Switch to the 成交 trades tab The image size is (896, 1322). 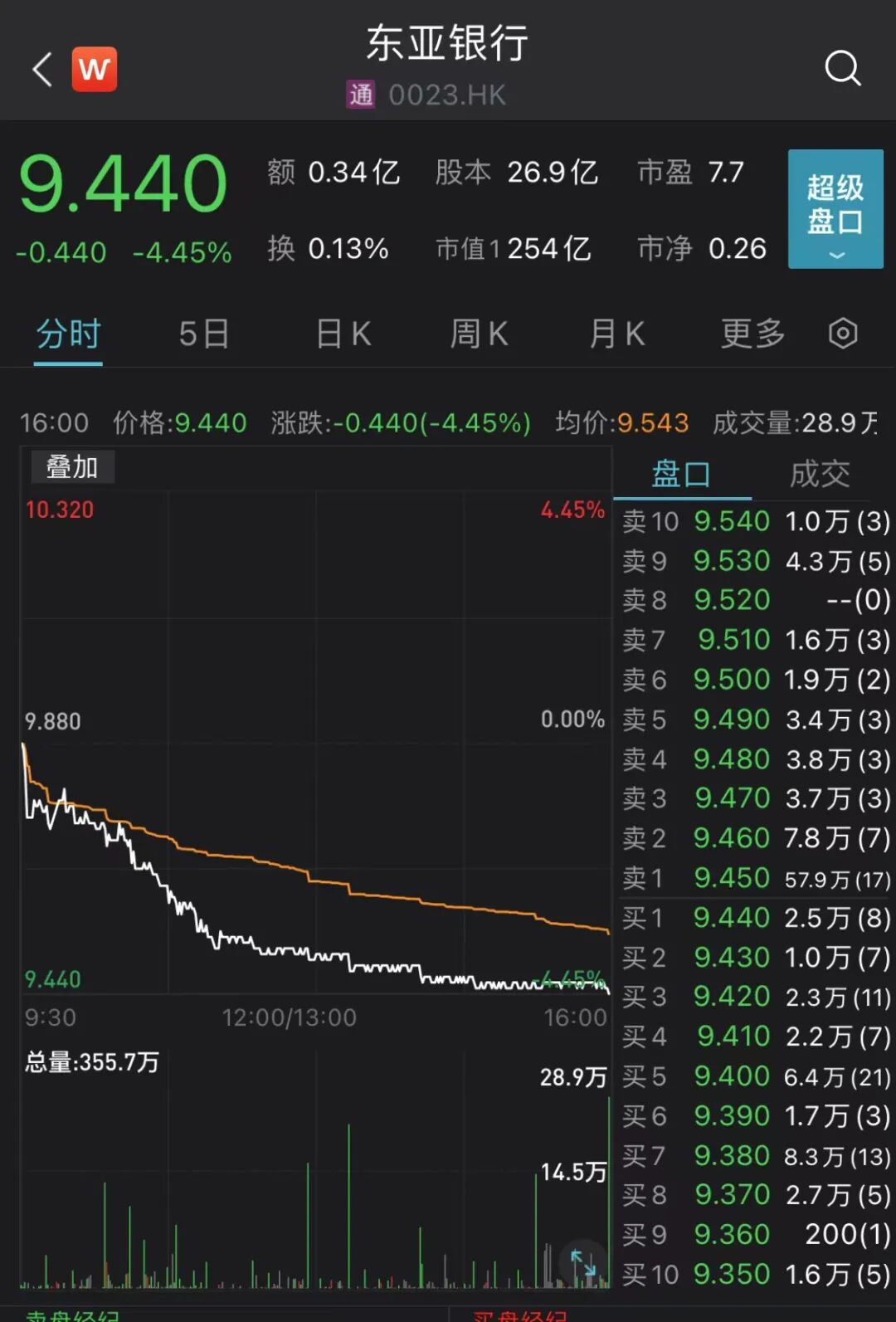point(820,475)
